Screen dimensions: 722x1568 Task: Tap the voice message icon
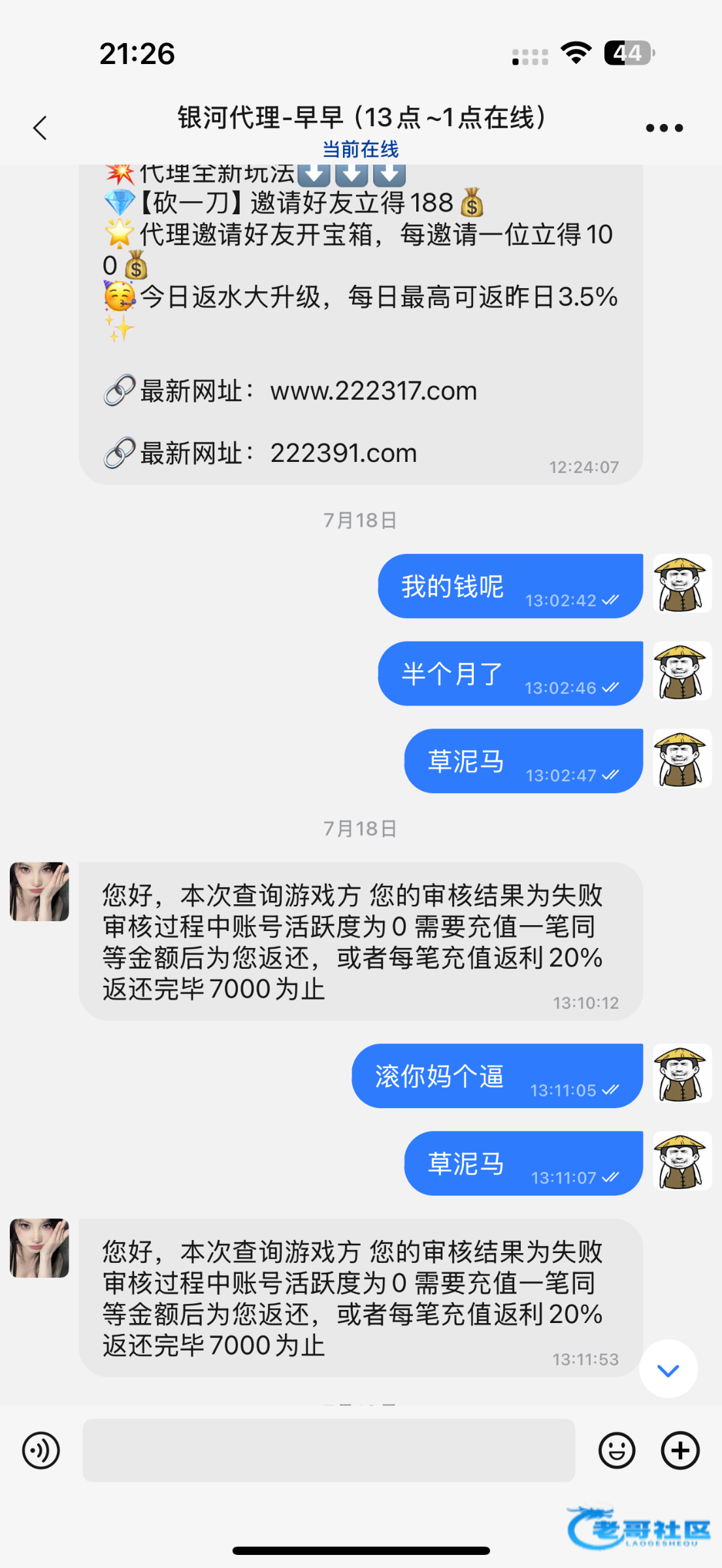point(41,1450)
